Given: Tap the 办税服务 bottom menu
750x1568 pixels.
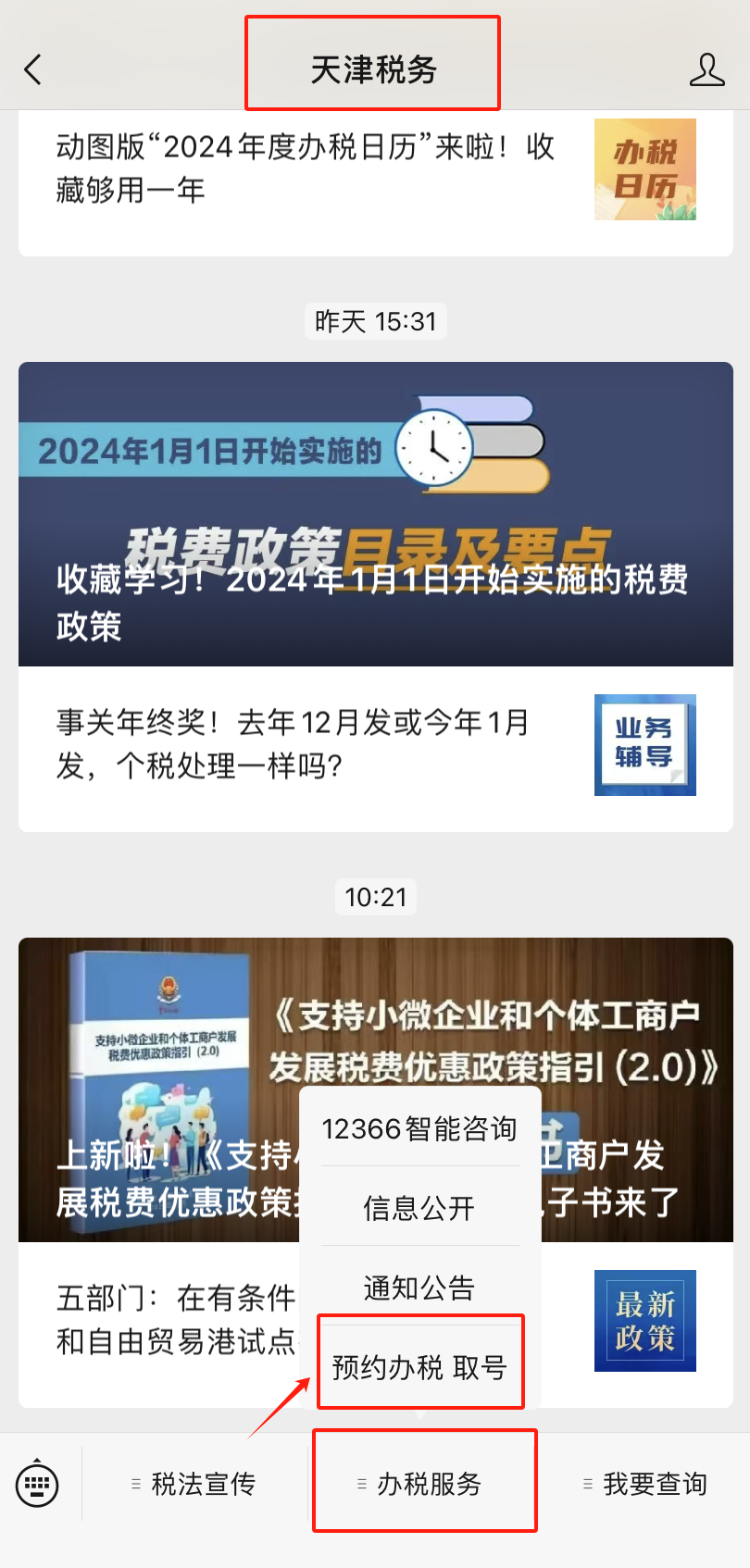Looking at the screenshot, I should click(424, 1484).
